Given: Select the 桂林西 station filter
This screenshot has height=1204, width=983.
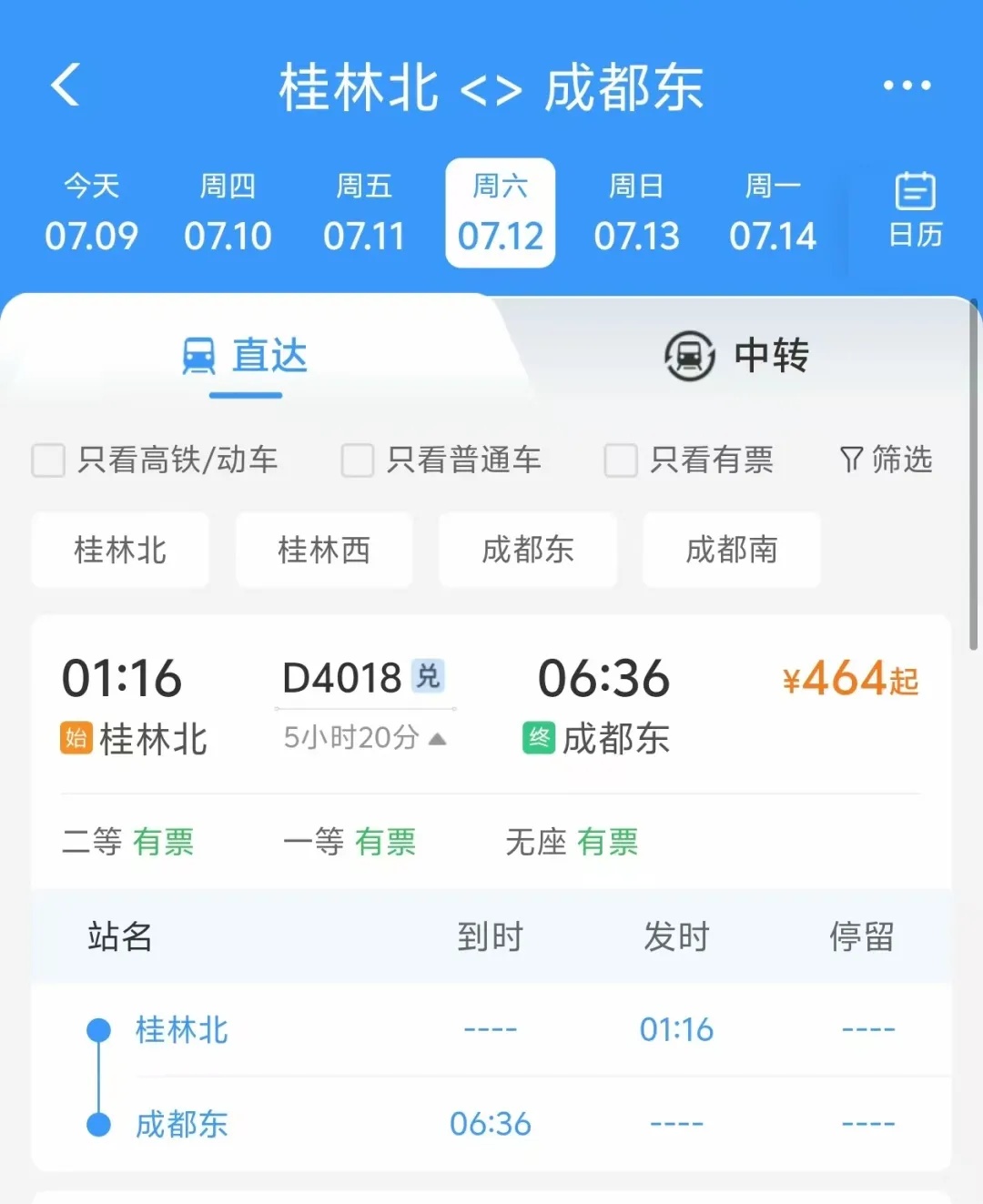Looking at the screenshot, I should [324, 550].
